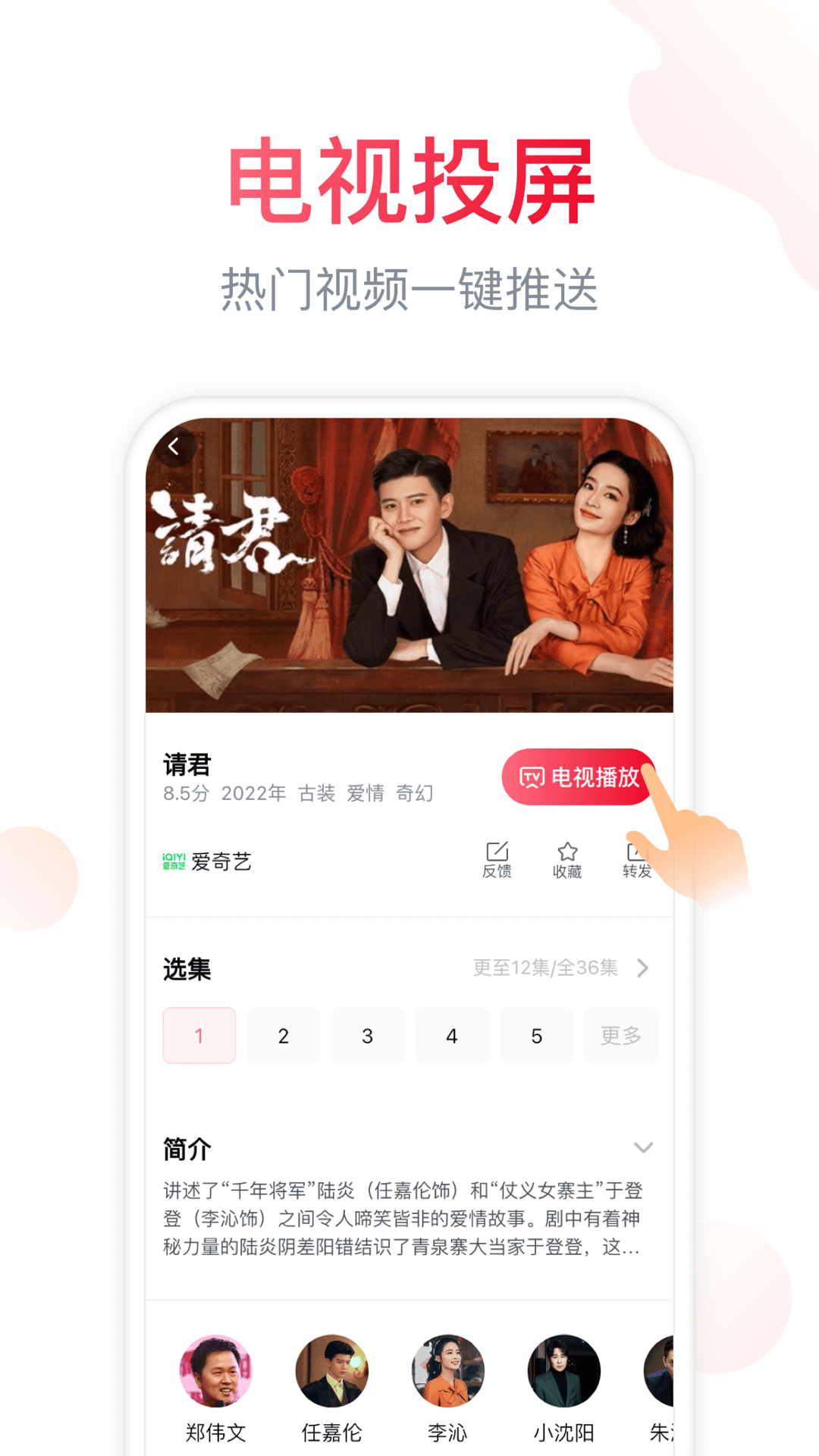Open actor 任嘉伦's profile picture
819x1456 pixels.
332,1371
